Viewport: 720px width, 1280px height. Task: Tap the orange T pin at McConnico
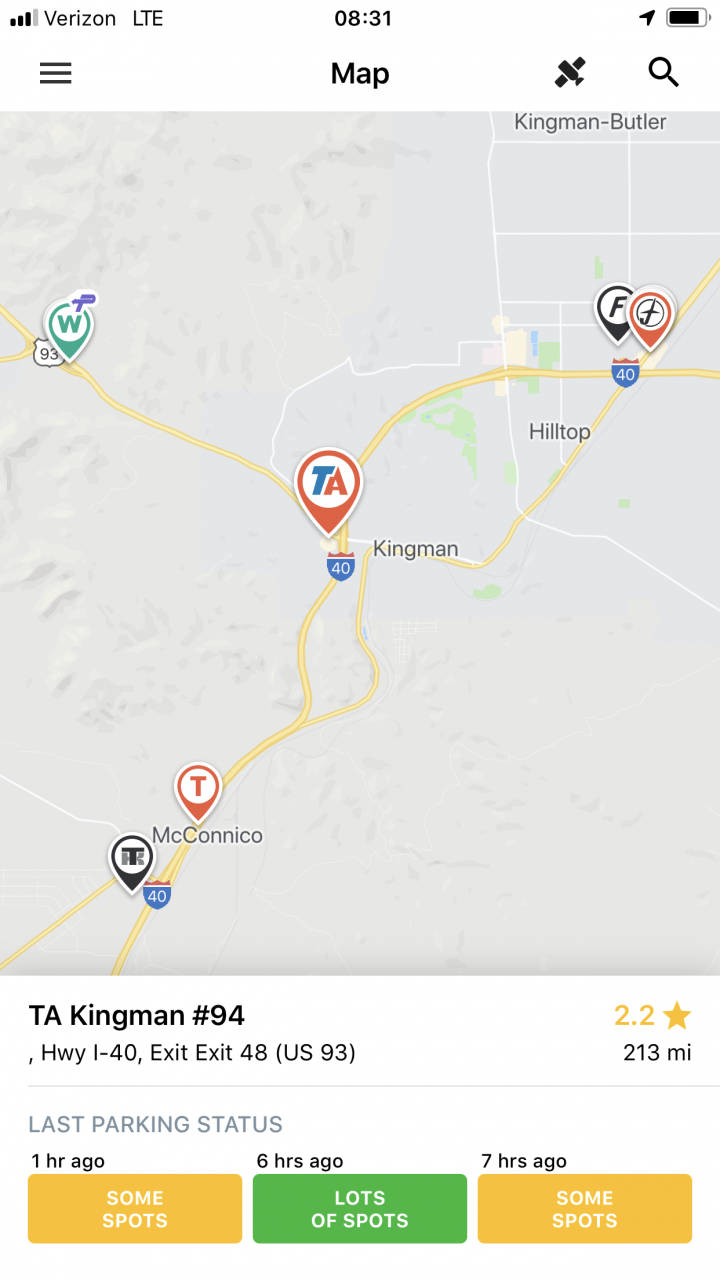[198, 792]
